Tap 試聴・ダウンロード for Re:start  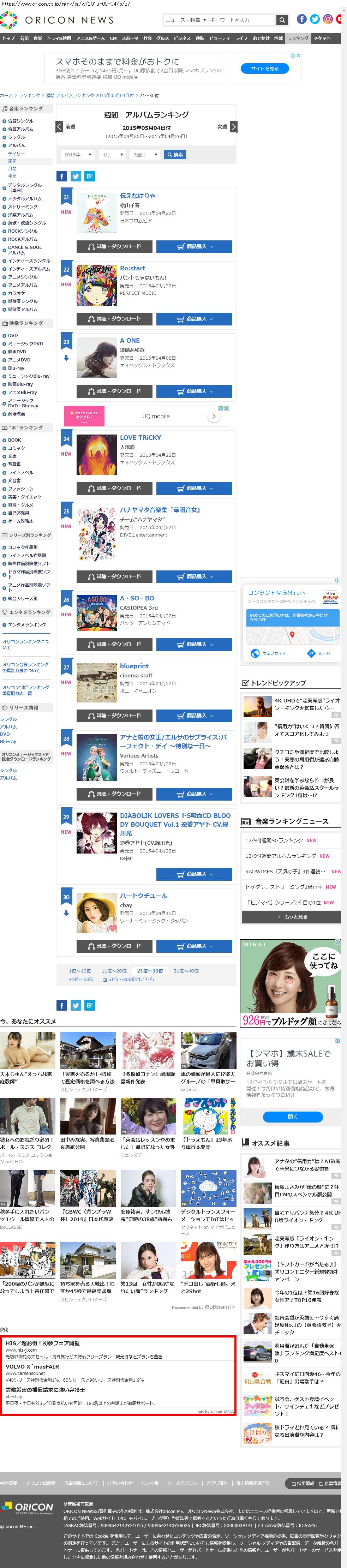click(x=114, y=319)
